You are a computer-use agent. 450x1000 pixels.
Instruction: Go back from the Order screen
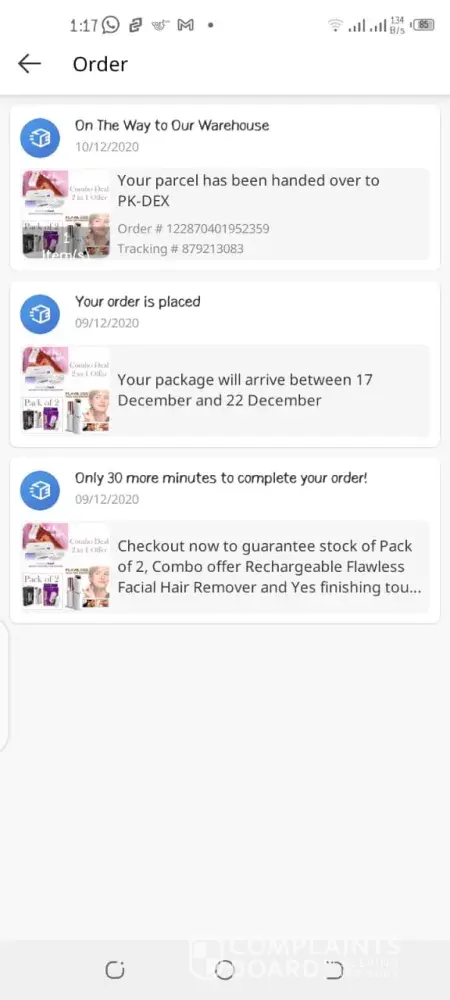click(x=29, y=64)
